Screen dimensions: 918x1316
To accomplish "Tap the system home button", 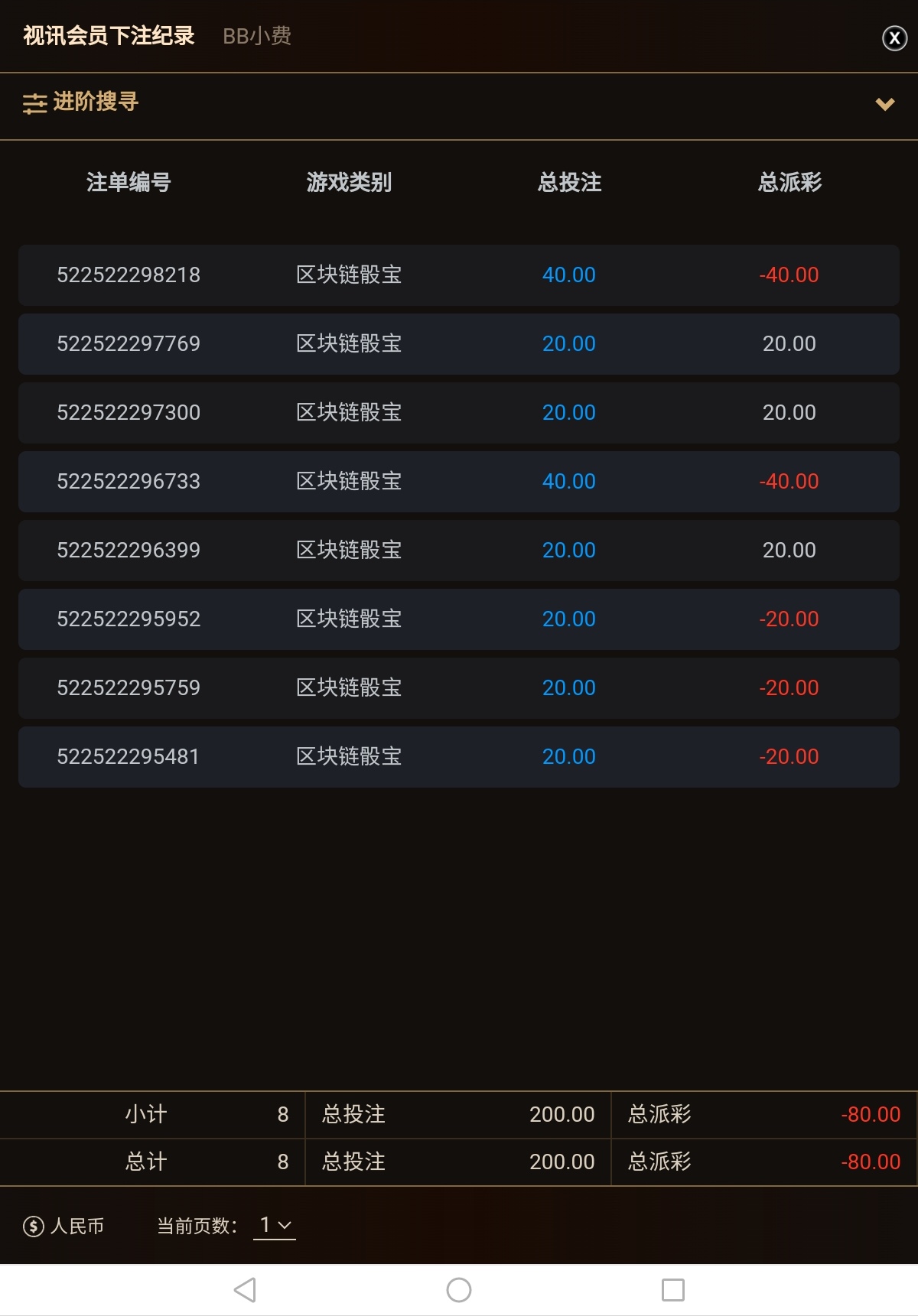I will (459, 1290).
